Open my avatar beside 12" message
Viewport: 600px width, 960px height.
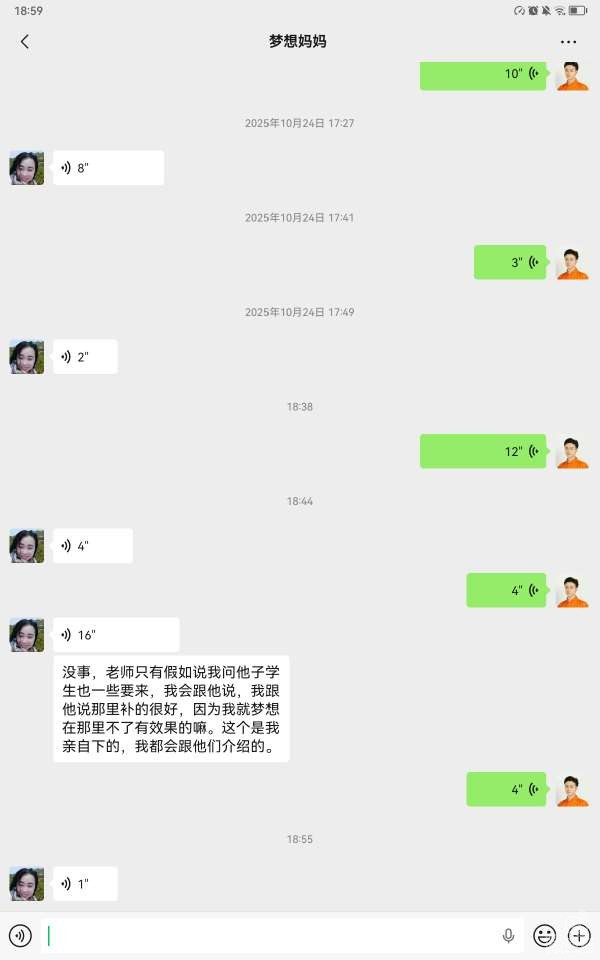coord(572,452)
